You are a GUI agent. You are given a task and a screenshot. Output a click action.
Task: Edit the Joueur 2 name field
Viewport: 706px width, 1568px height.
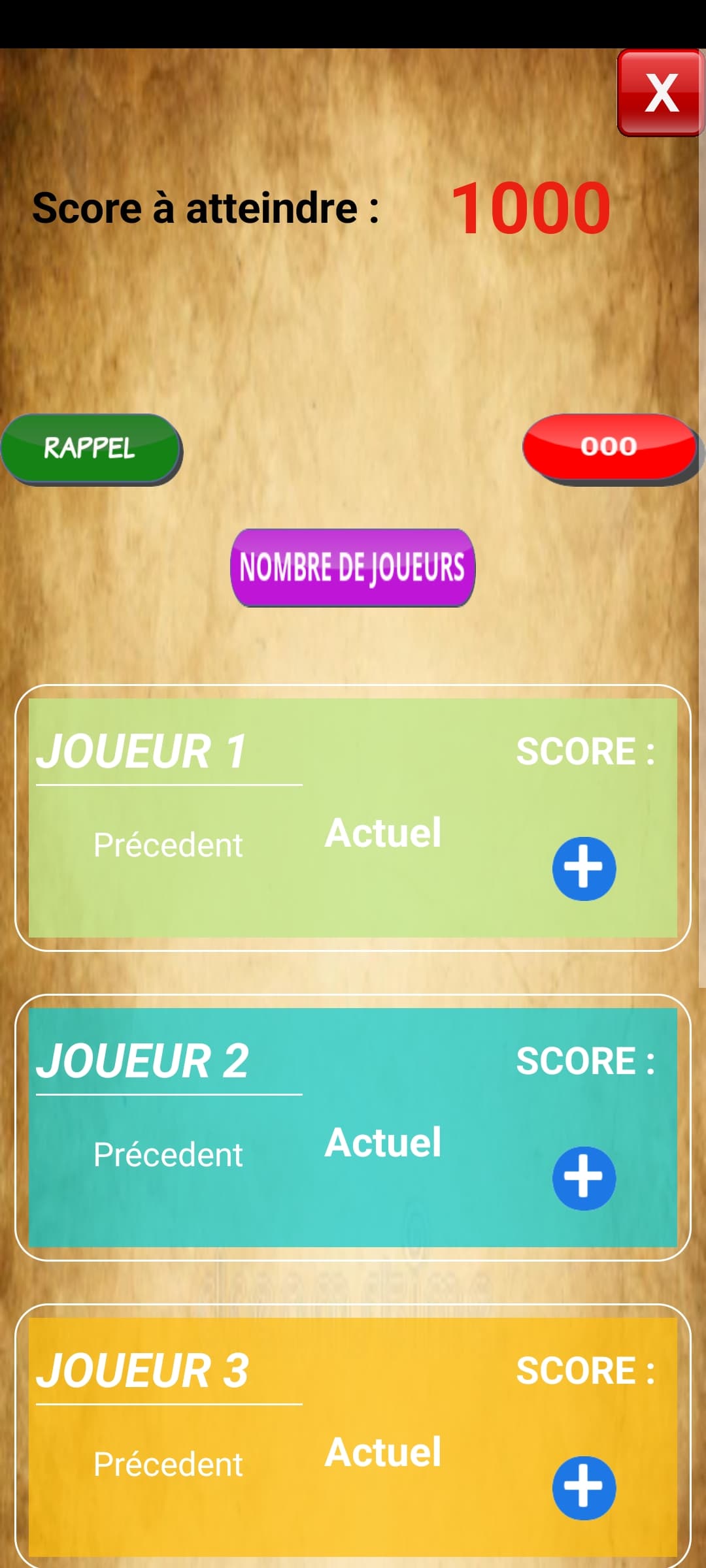[168, 1062]
